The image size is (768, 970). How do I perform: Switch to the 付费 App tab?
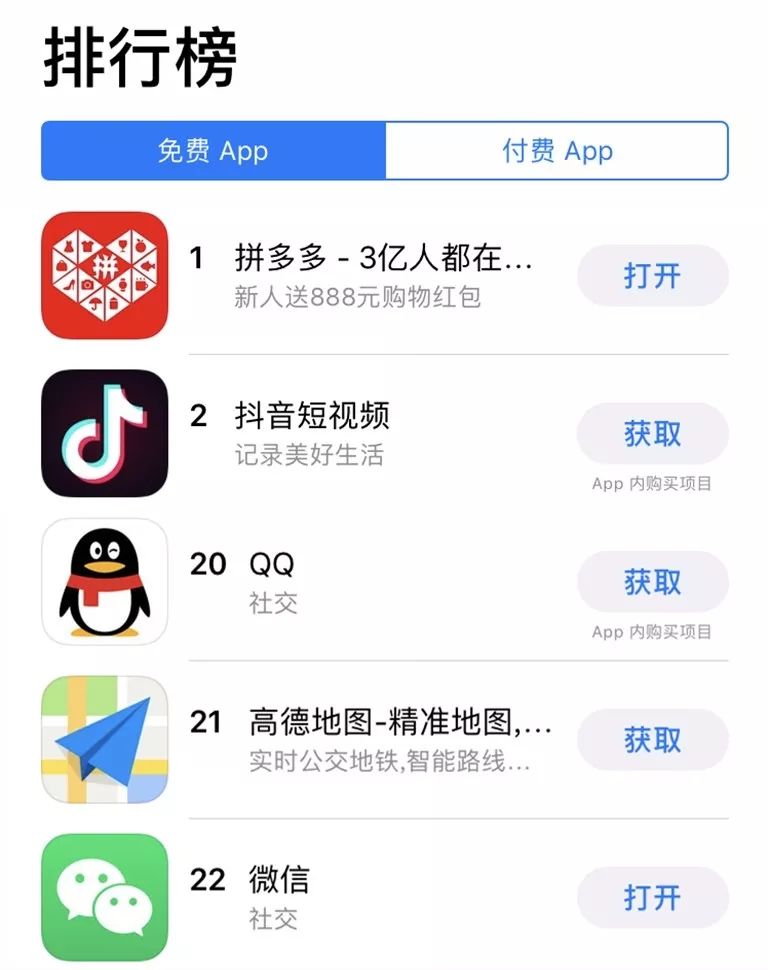[x=557, y=151]
